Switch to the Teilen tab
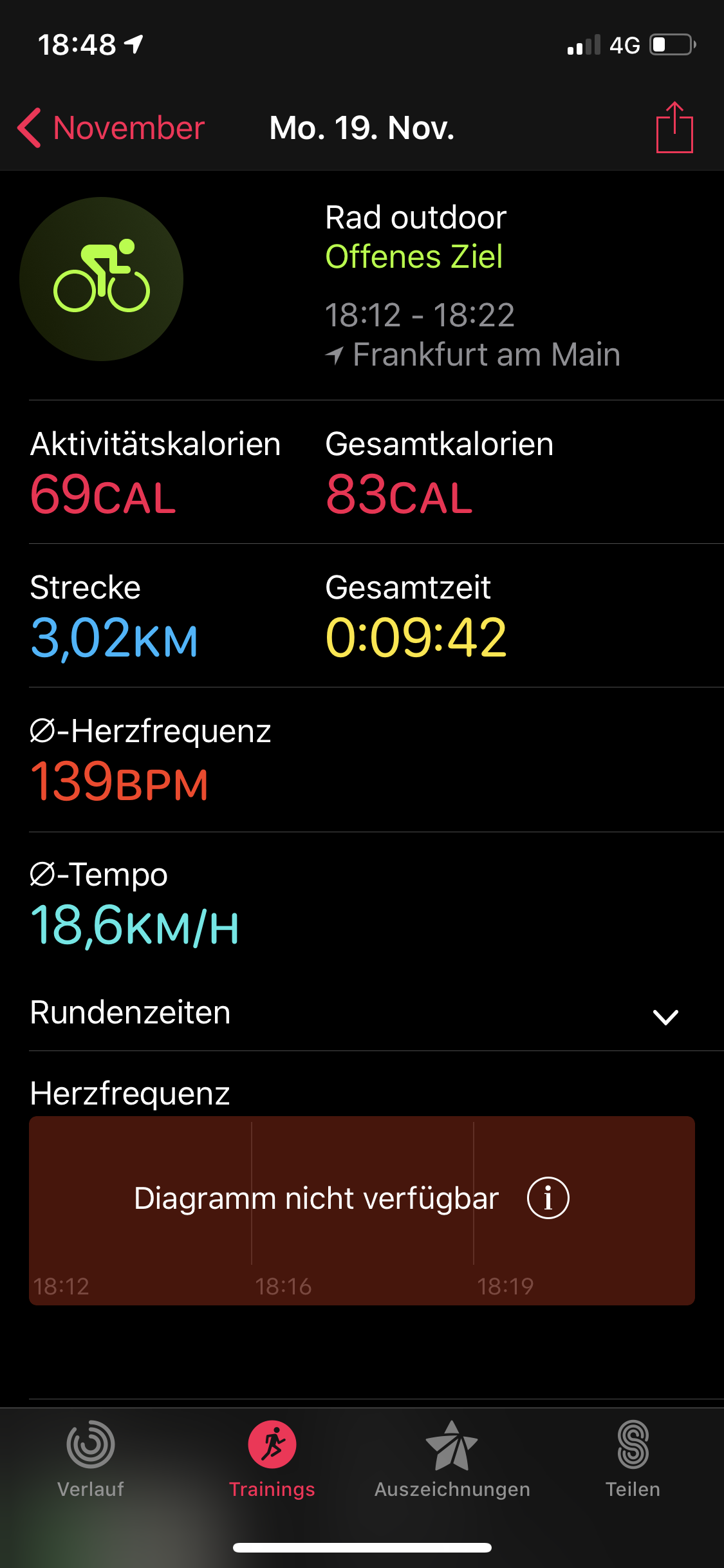 [x=633, y=1459]
